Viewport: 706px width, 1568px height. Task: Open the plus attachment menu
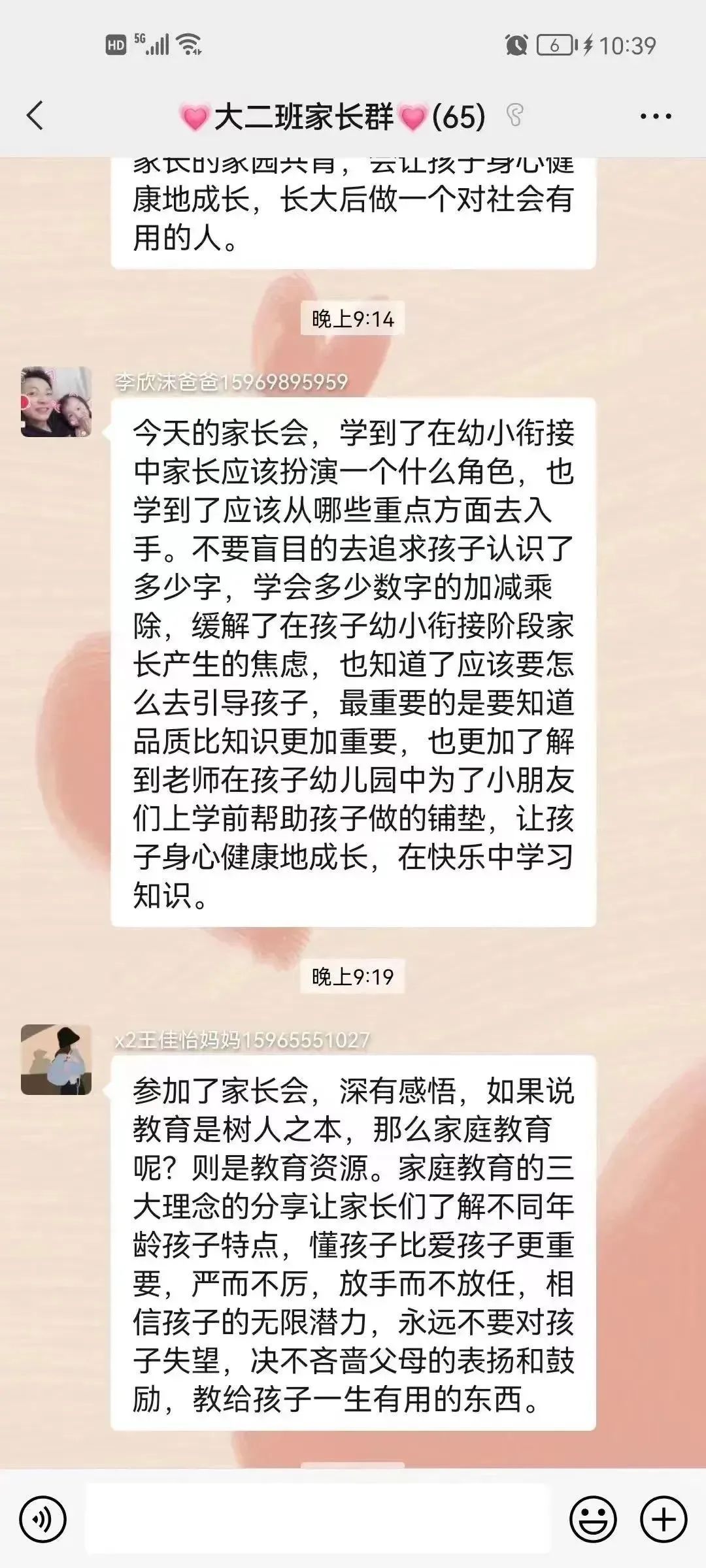pyautogui.click(x=663, y=1520)
